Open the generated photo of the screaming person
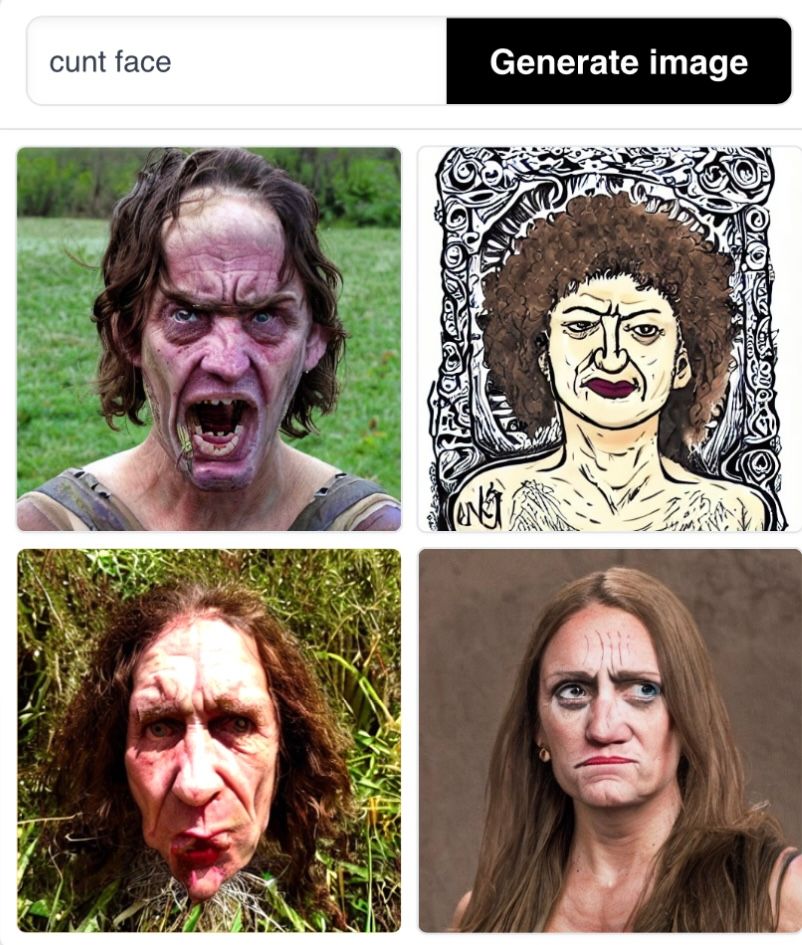This screenshot has height=945, width=802. pos(209,339)
